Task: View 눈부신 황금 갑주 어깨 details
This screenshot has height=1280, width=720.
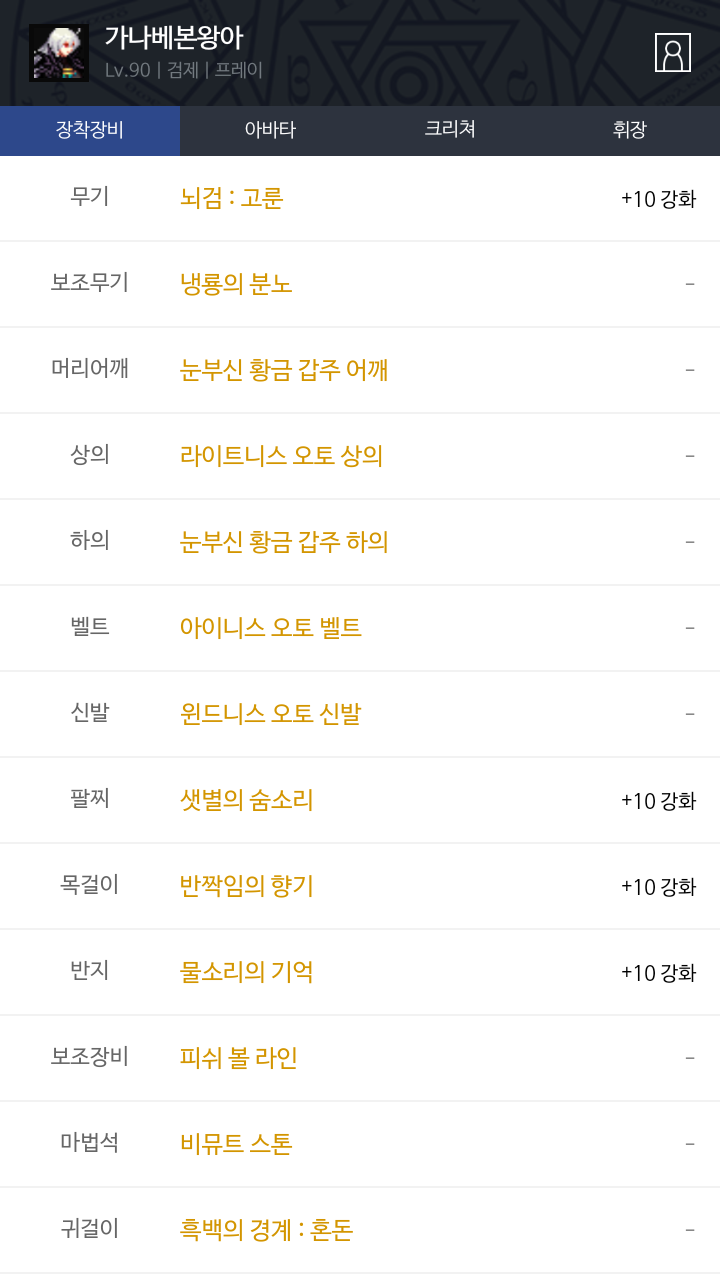Action: (284, 370)
